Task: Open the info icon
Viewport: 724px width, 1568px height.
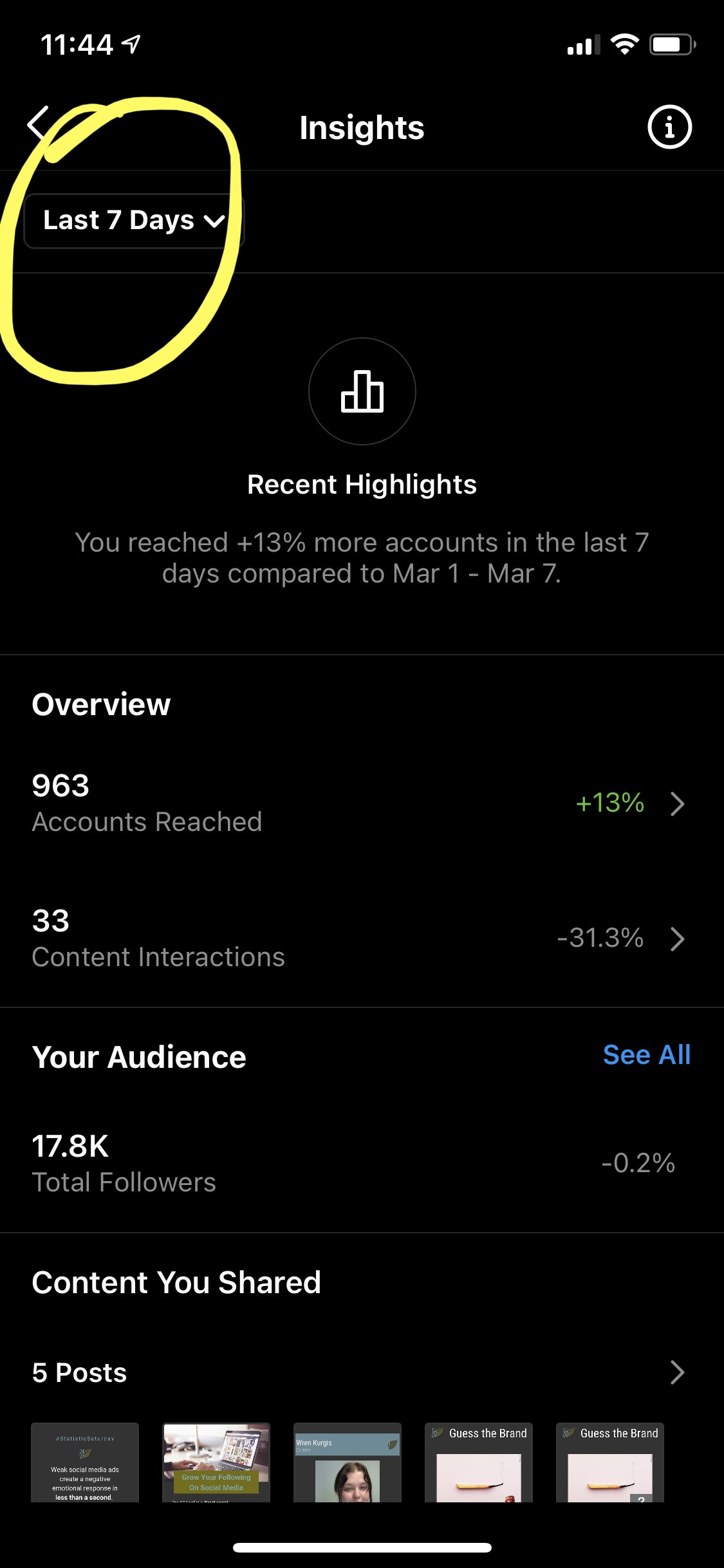Action: click(x=669, y=127)
